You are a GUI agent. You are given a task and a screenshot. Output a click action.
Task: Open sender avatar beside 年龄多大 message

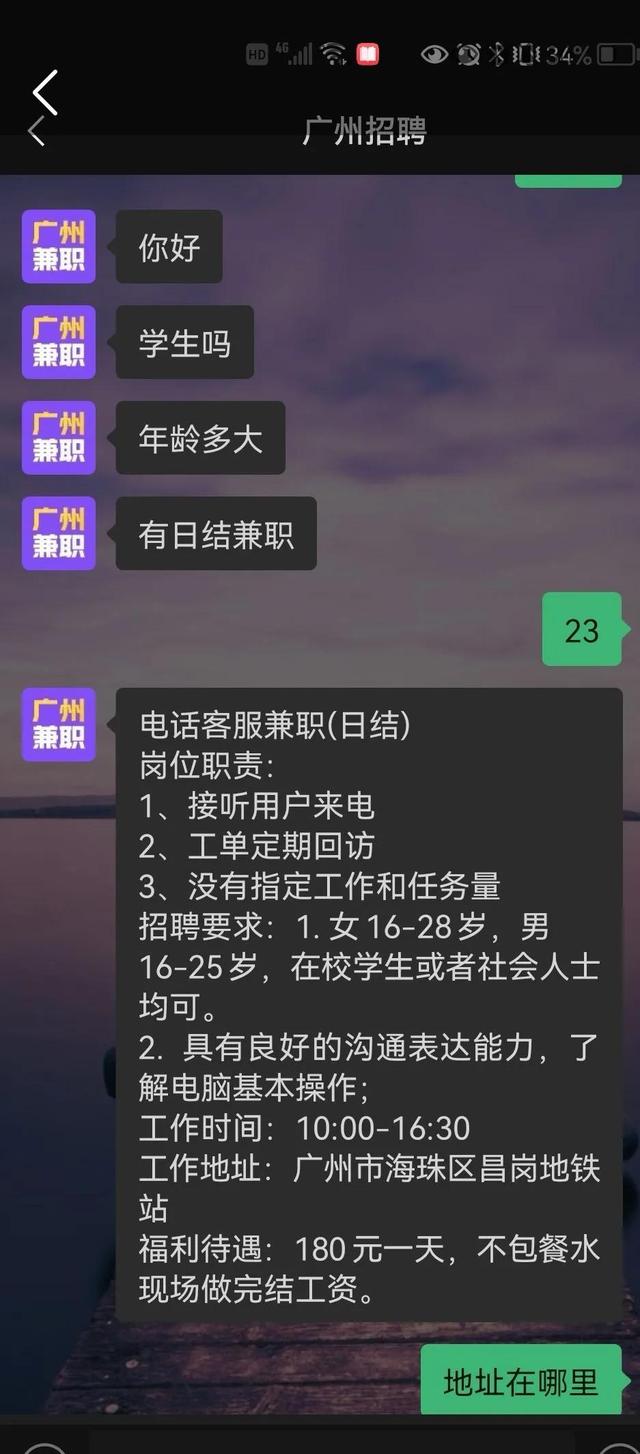click(x=59, y=438)
